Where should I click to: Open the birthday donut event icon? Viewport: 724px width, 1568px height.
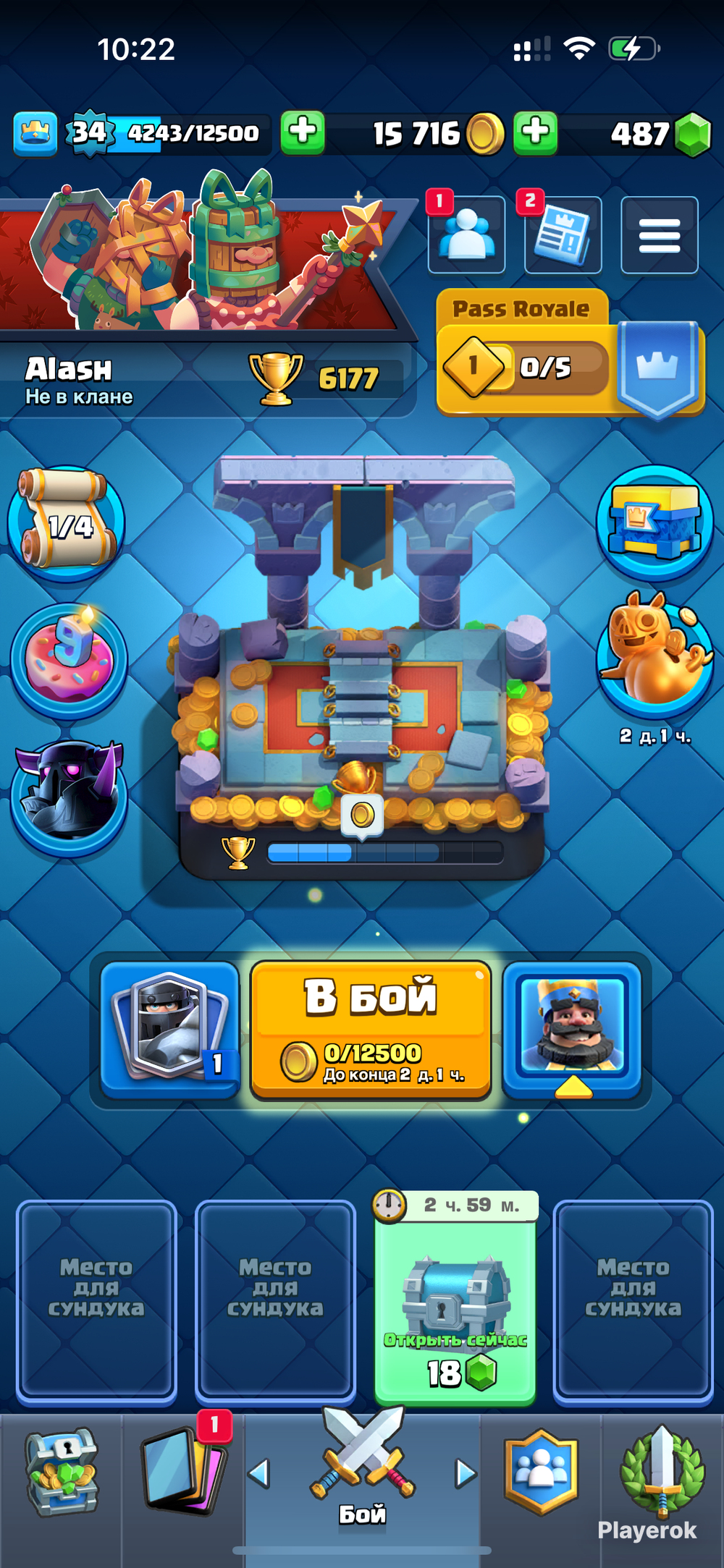[69, 659]
